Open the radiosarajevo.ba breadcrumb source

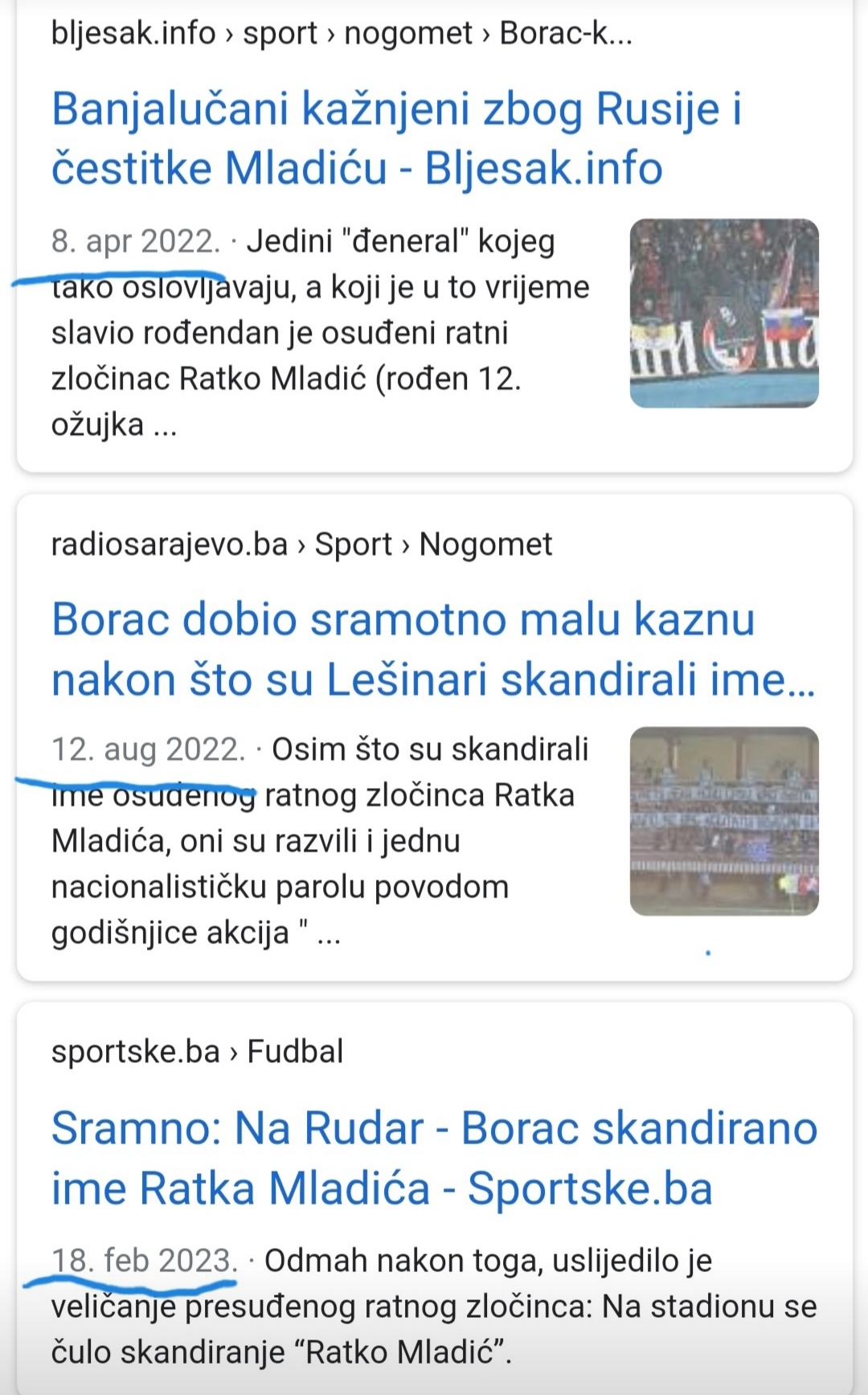[301, 544]
